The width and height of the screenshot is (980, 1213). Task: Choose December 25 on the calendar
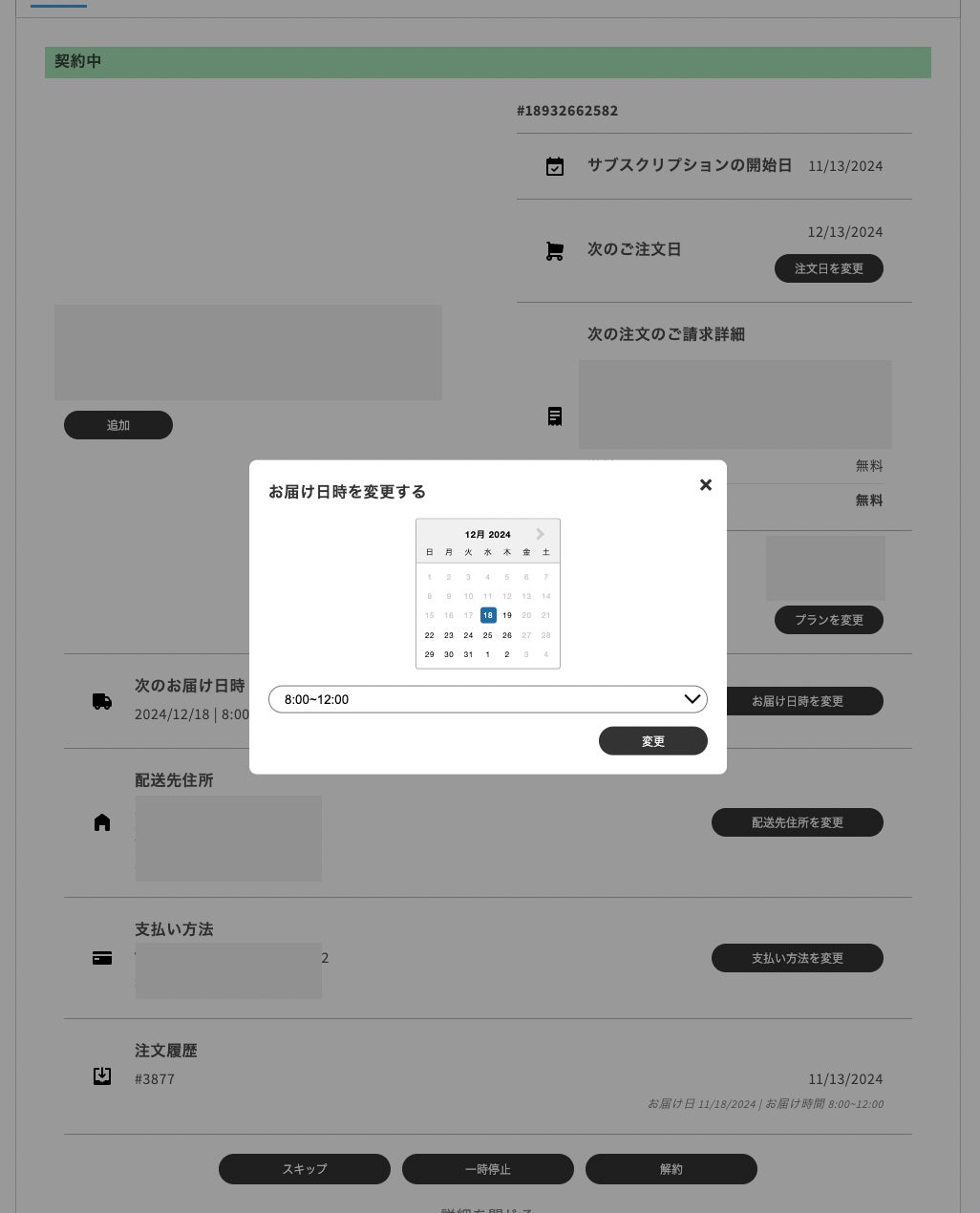[488, 635]
